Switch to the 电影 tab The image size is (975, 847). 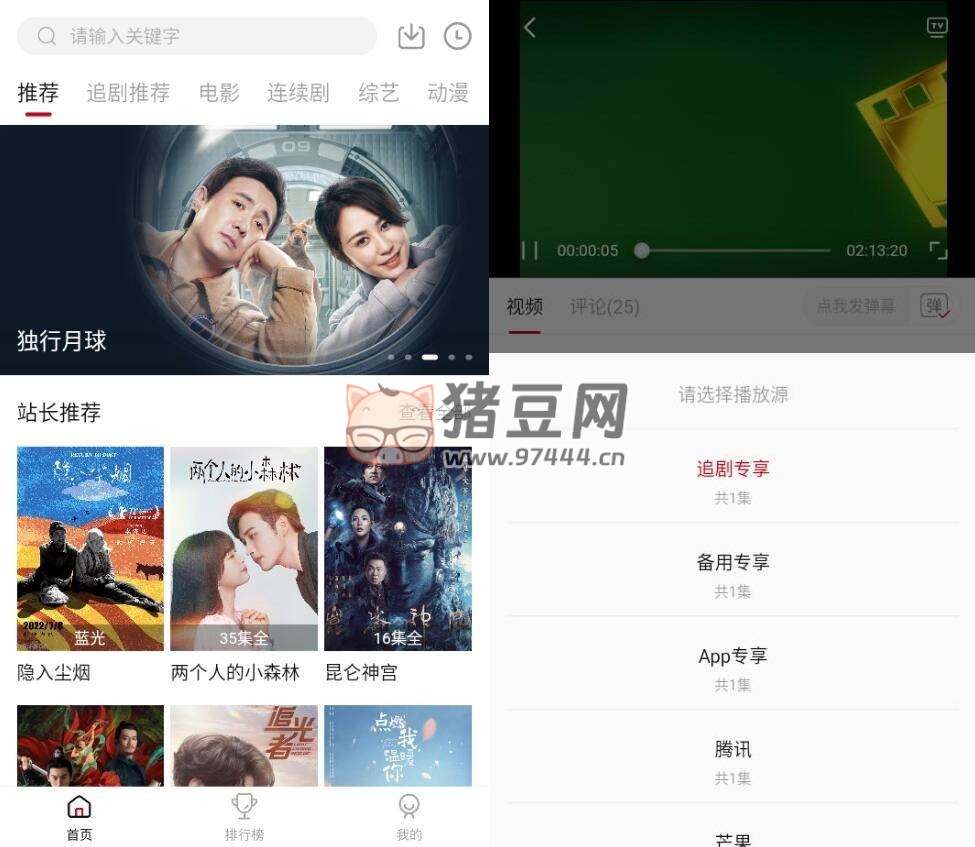[x=219, y=93]
